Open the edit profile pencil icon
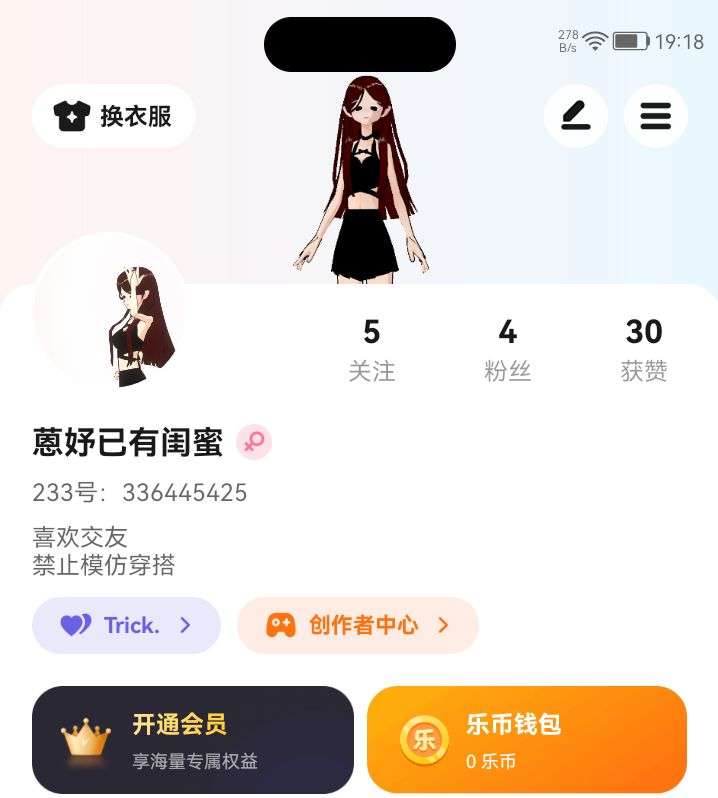This screenshot has height=798, width=718. [x=576, y=116]
